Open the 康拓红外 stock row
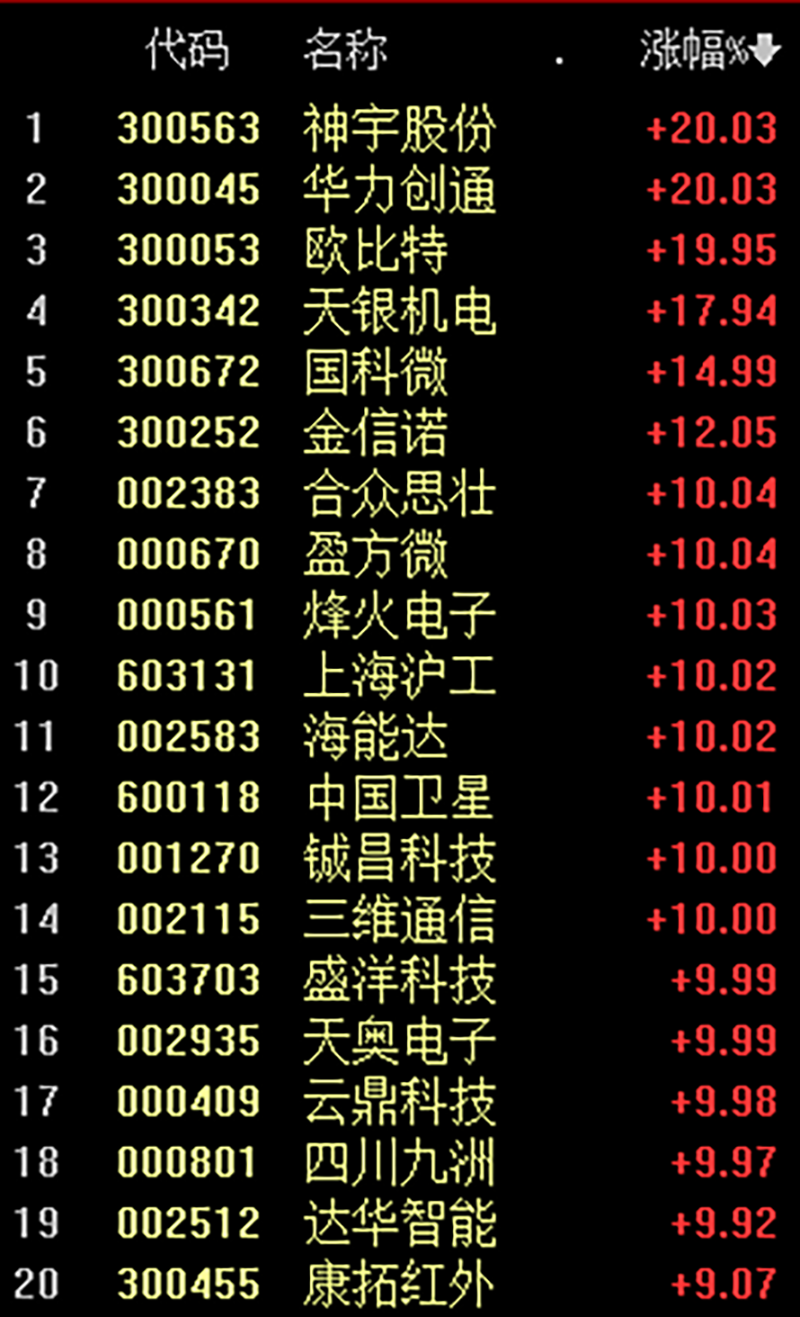This screenshot has height=1317, width=800. pos(400,1283)
